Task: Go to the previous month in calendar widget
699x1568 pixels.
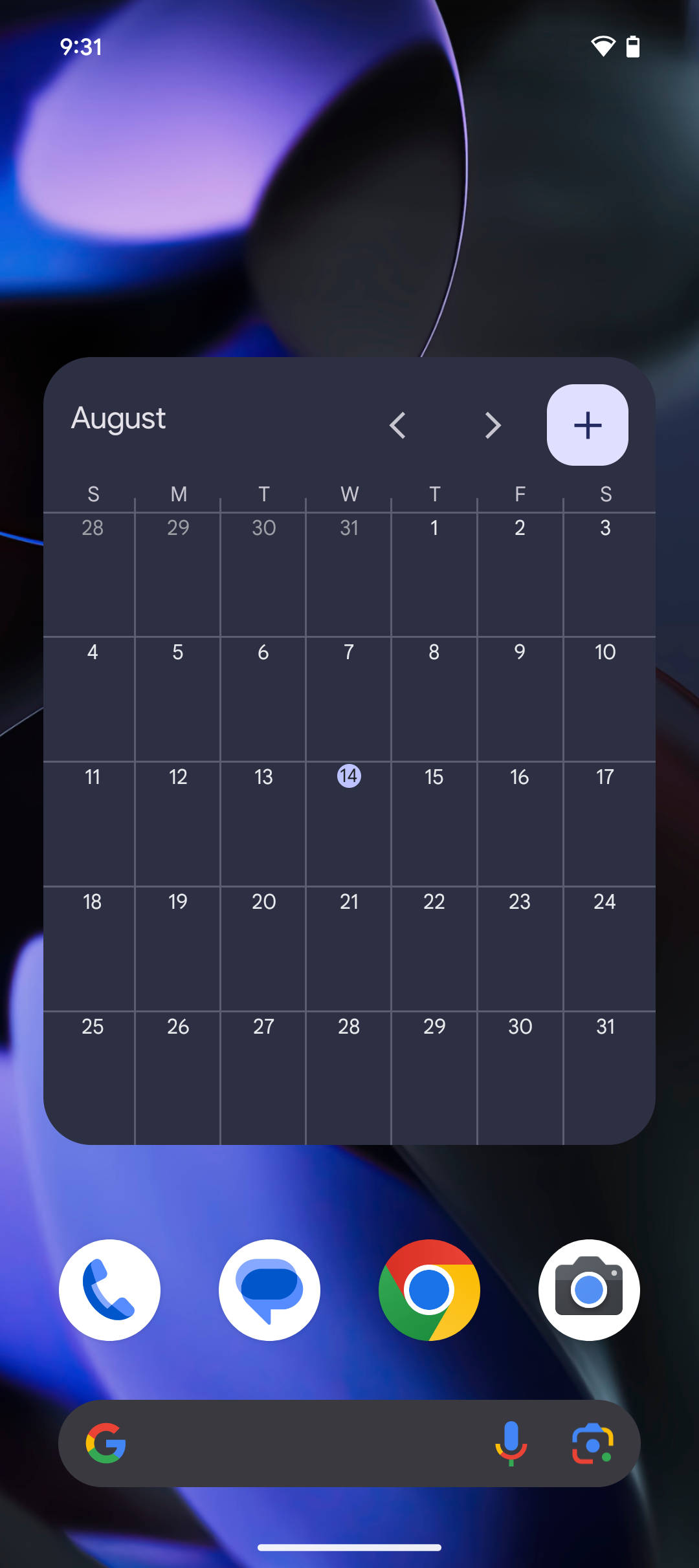Action: 397,426
